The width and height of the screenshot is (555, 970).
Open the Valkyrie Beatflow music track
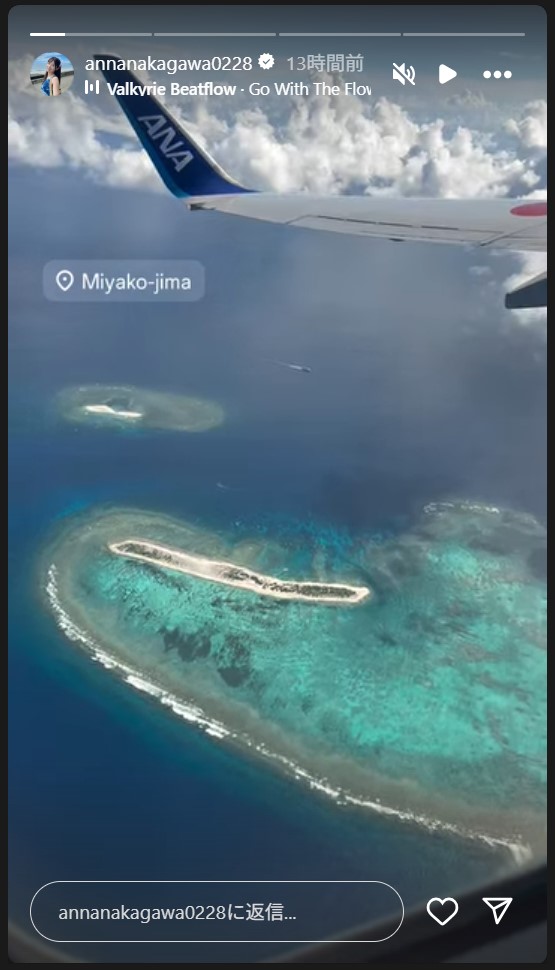(228, 89)
